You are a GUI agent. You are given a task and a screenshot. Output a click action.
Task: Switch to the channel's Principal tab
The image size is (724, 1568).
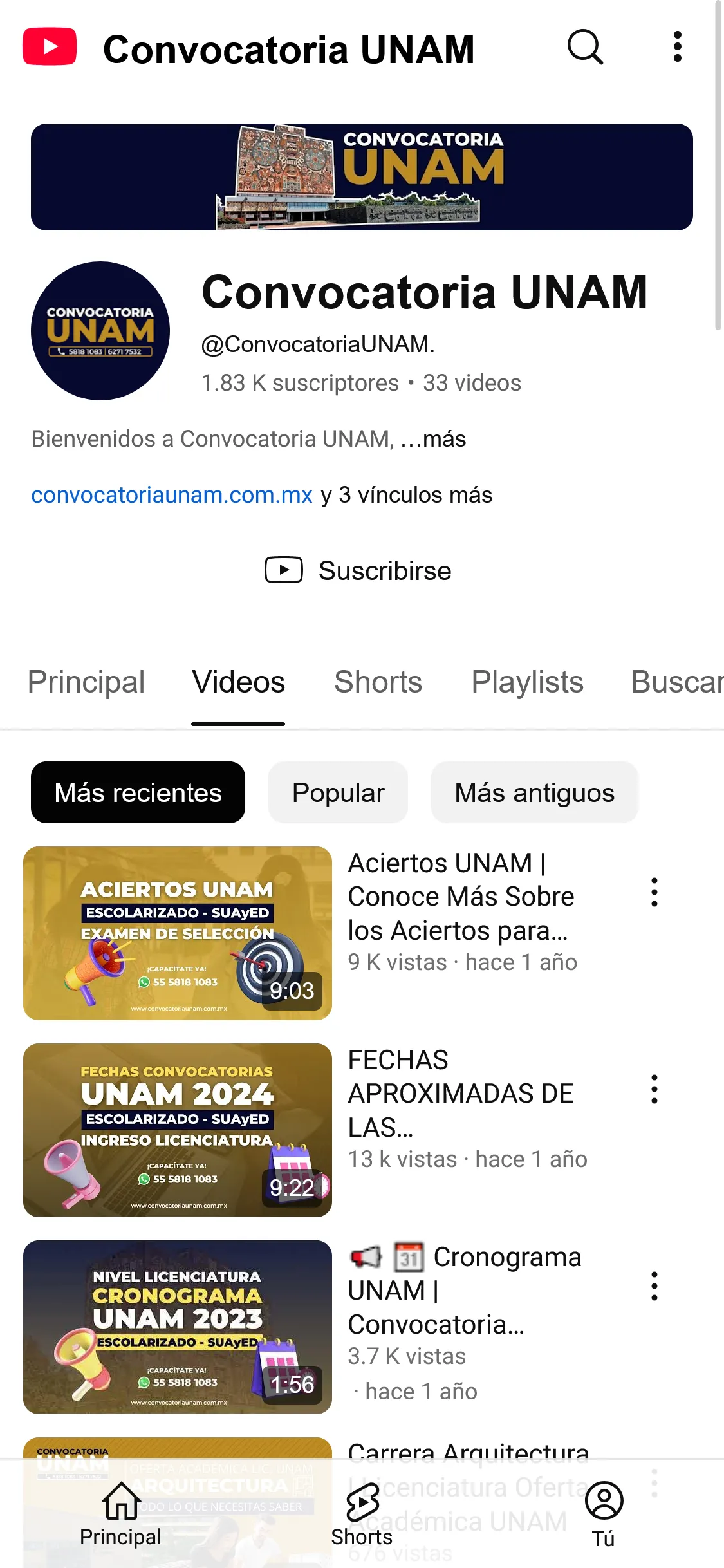[86, 682]
